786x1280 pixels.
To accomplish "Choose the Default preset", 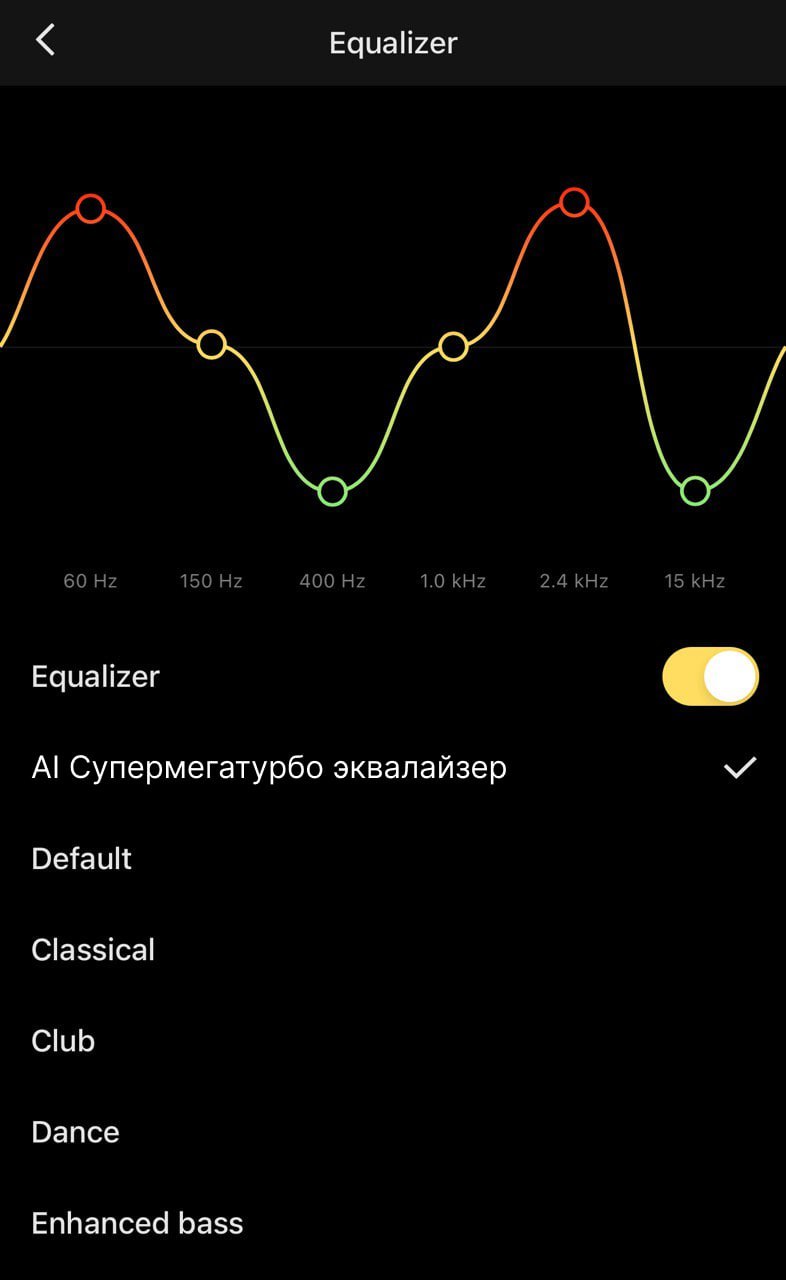I will 82,859.
